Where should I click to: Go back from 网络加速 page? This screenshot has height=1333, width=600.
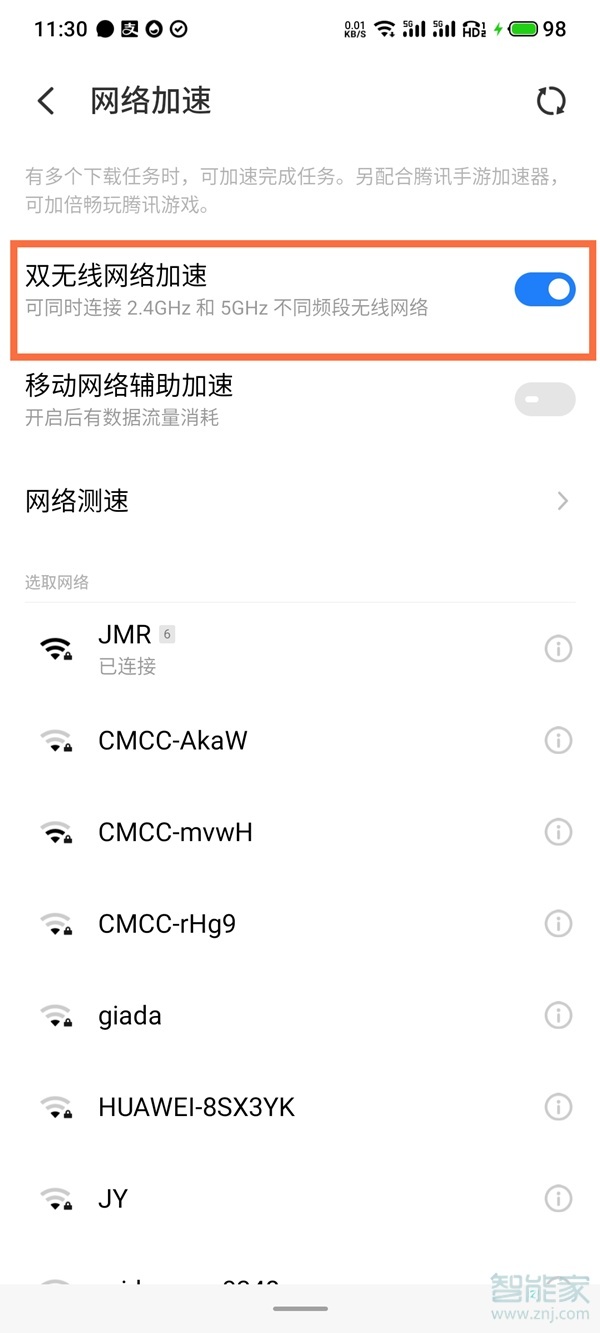click(x=46, y=101)
